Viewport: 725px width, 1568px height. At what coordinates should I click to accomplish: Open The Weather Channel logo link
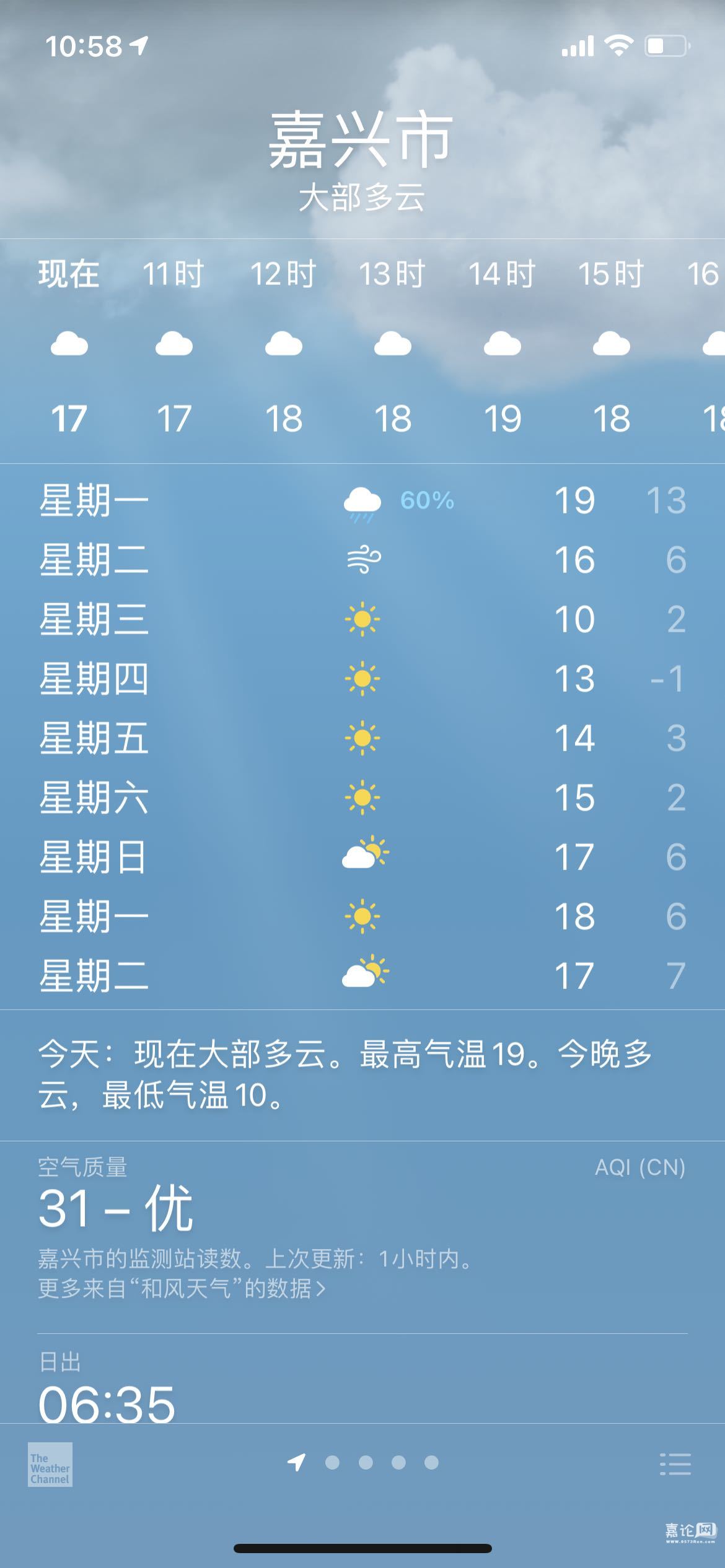pos(50,1464)
